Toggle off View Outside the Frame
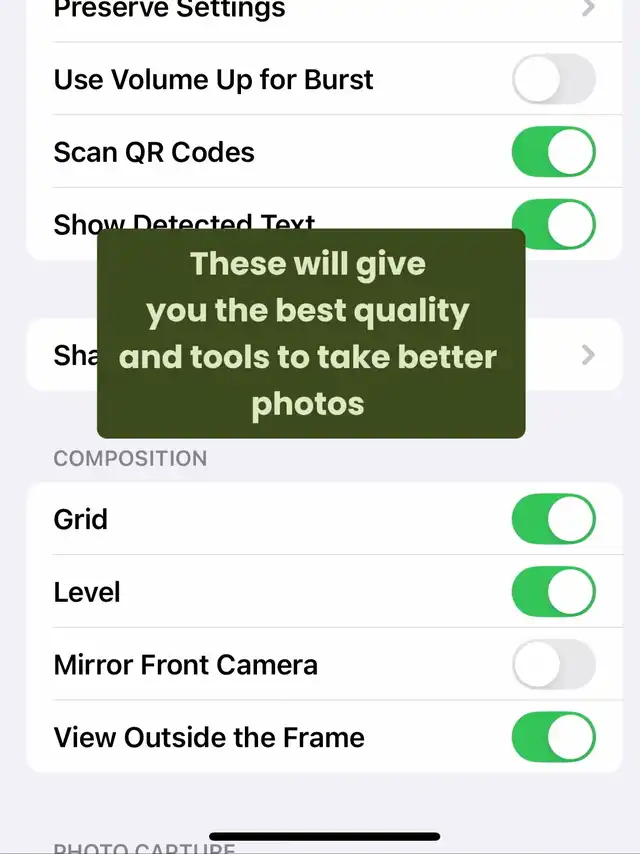Image resolution: width=640 pixels, height=854 pixels. click(x=553, y=738)
